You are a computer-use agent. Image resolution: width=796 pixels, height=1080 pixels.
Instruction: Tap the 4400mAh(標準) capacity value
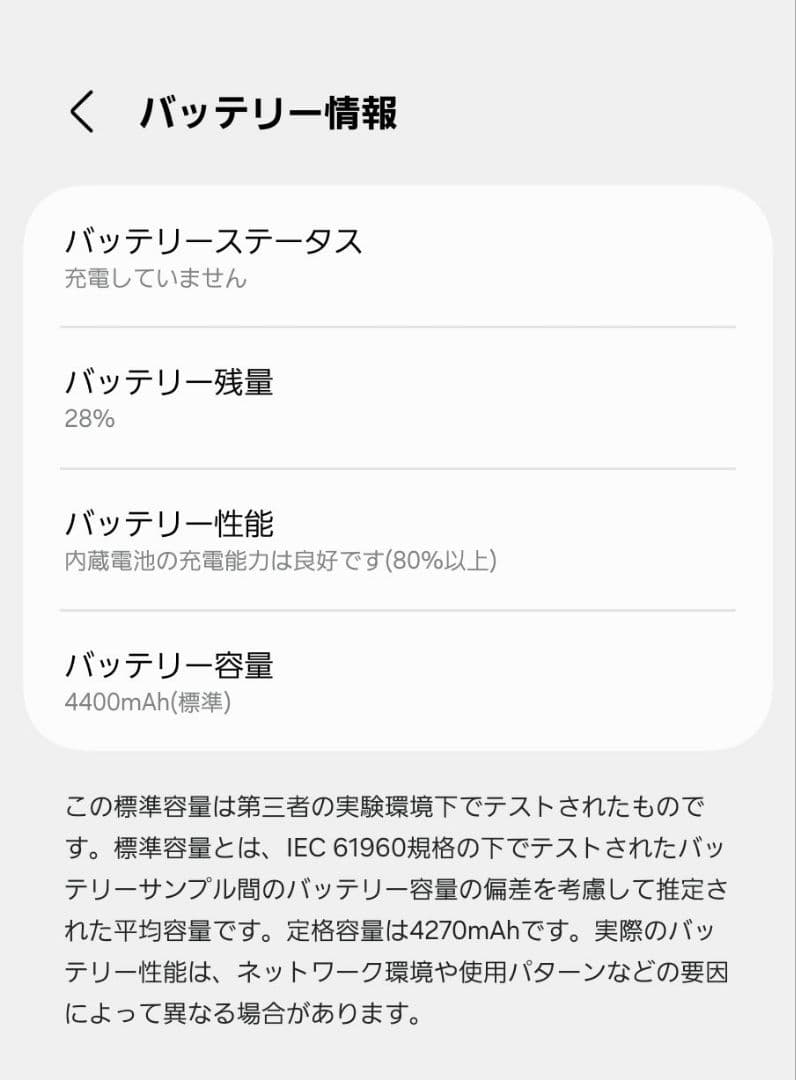tap(150, 704)
